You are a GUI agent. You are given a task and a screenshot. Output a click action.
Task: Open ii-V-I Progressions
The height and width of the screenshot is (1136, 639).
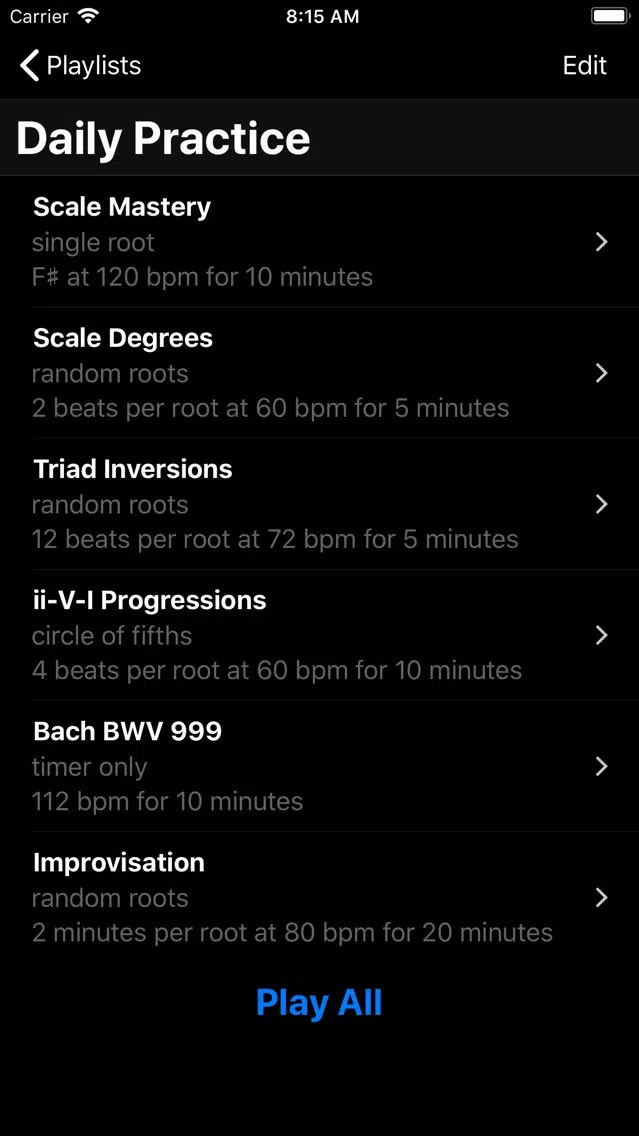coord(320,635)
